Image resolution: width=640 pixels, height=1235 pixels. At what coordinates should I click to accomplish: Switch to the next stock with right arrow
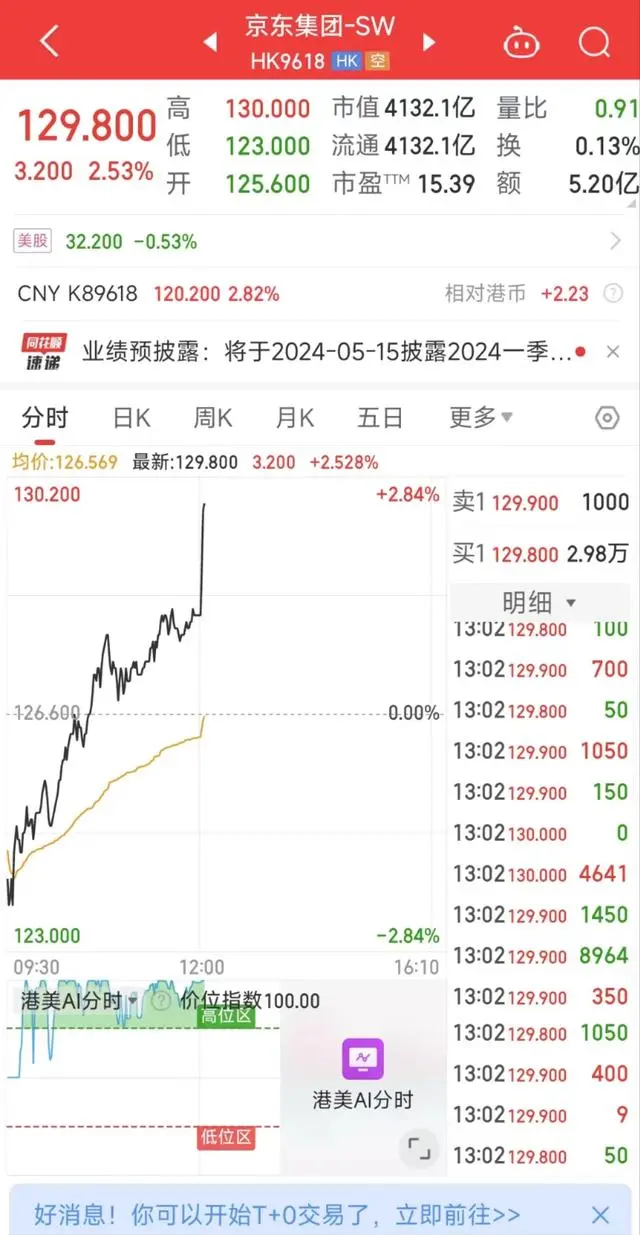coord(429,42)
